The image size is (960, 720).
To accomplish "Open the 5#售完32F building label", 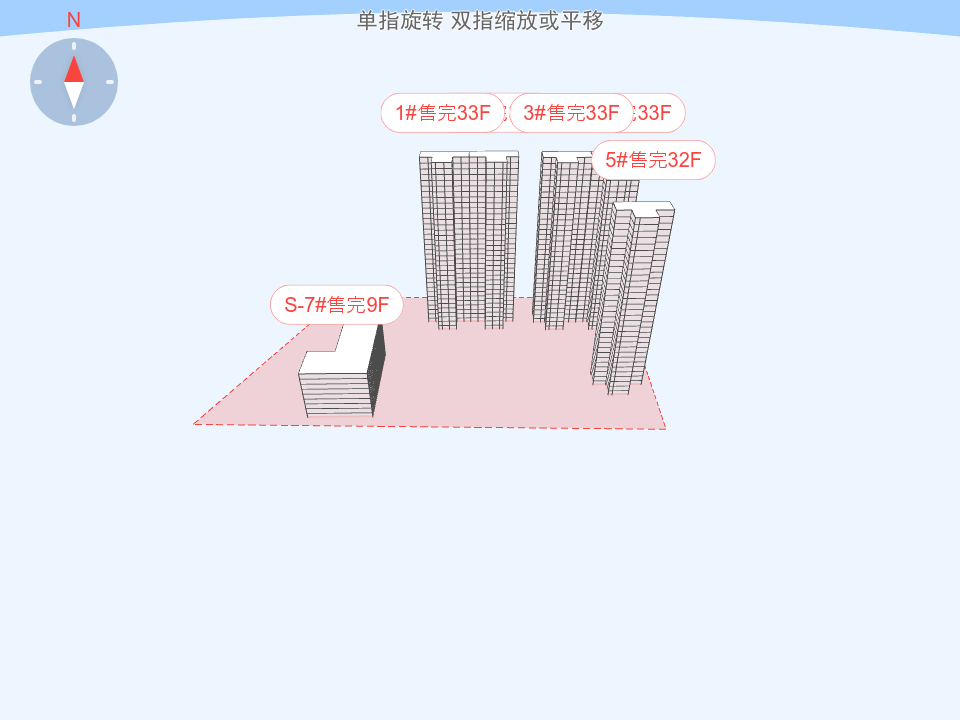I will click(x=653, y=160).
